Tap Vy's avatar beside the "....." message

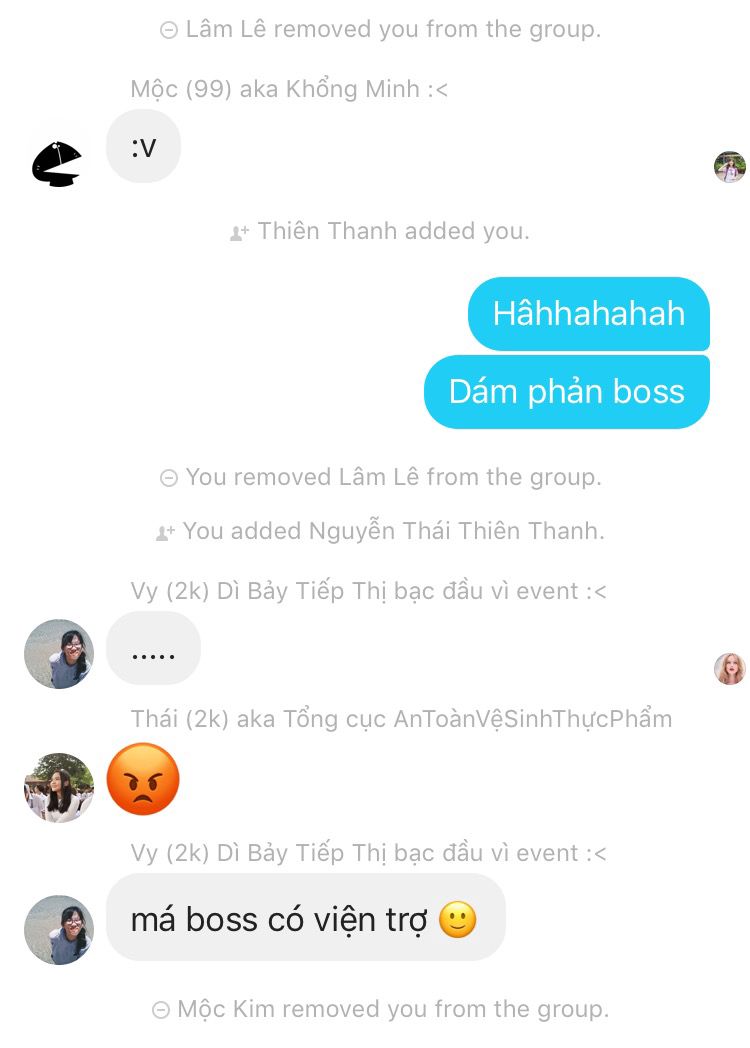[59, 654]
